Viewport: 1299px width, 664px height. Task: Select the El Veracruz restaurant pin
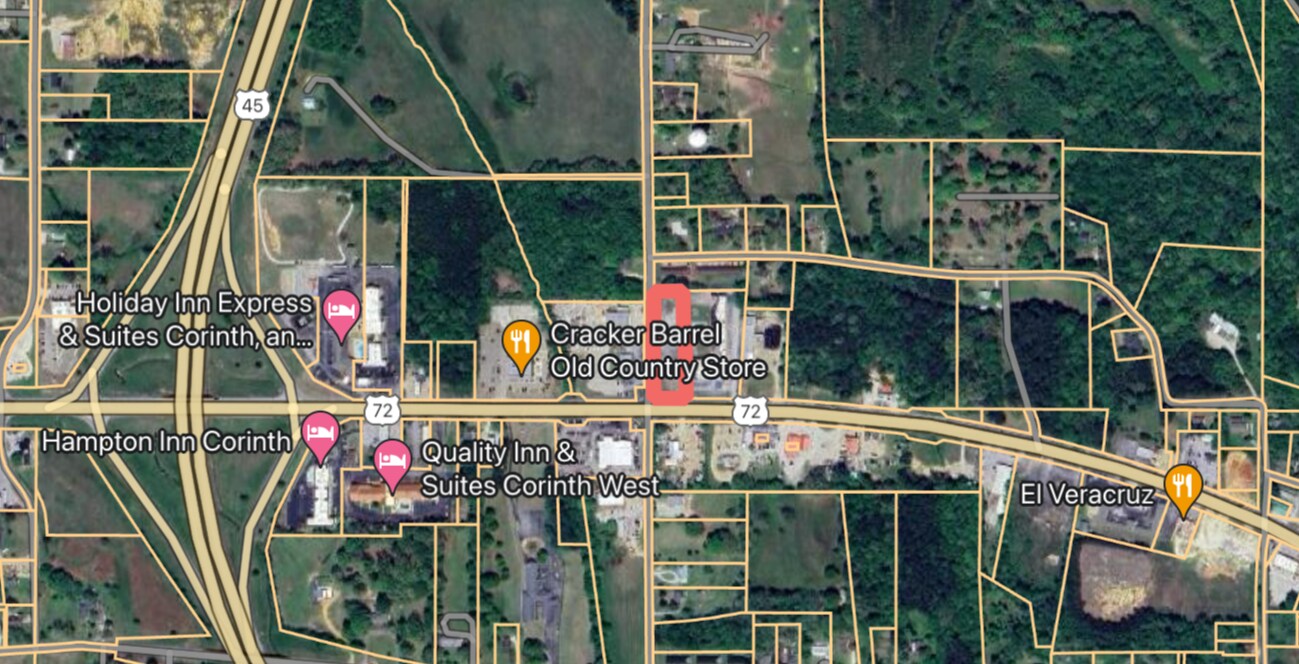click(x=1183, y=487)
